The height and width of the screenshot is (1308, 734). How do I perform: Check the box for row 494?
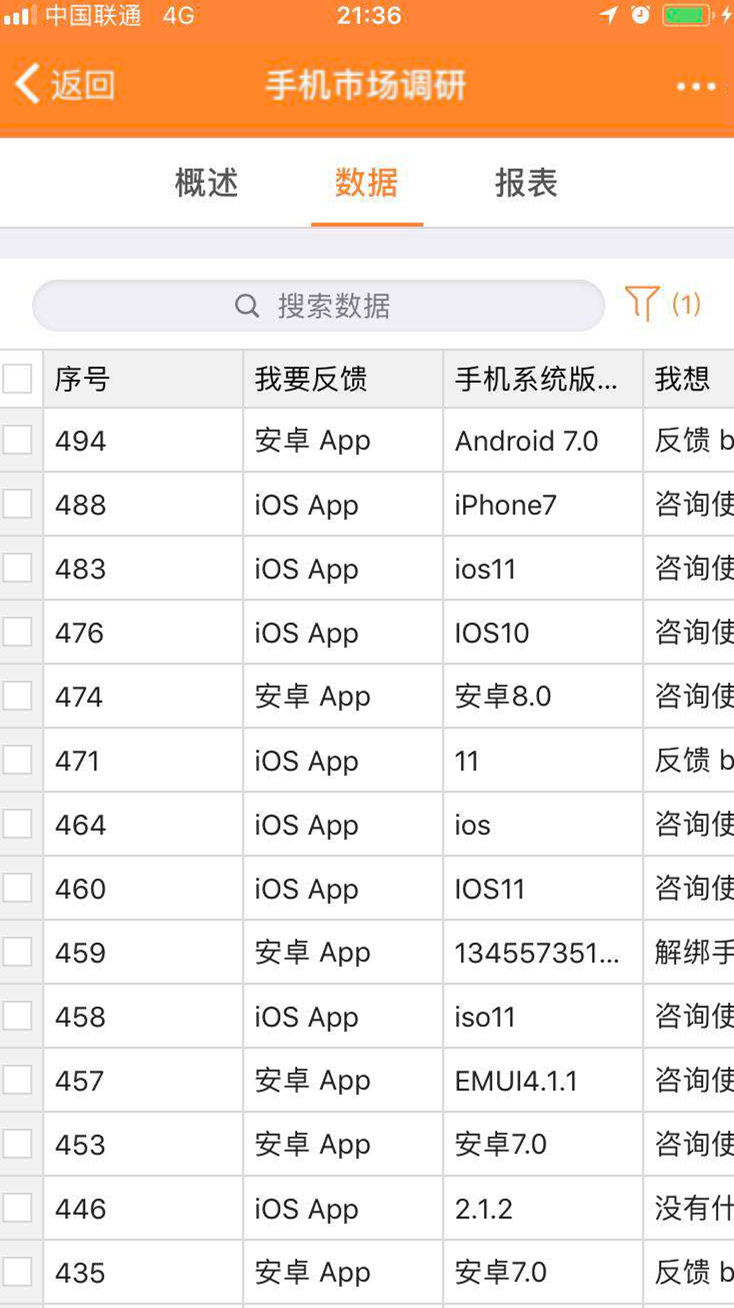[17, 440]
